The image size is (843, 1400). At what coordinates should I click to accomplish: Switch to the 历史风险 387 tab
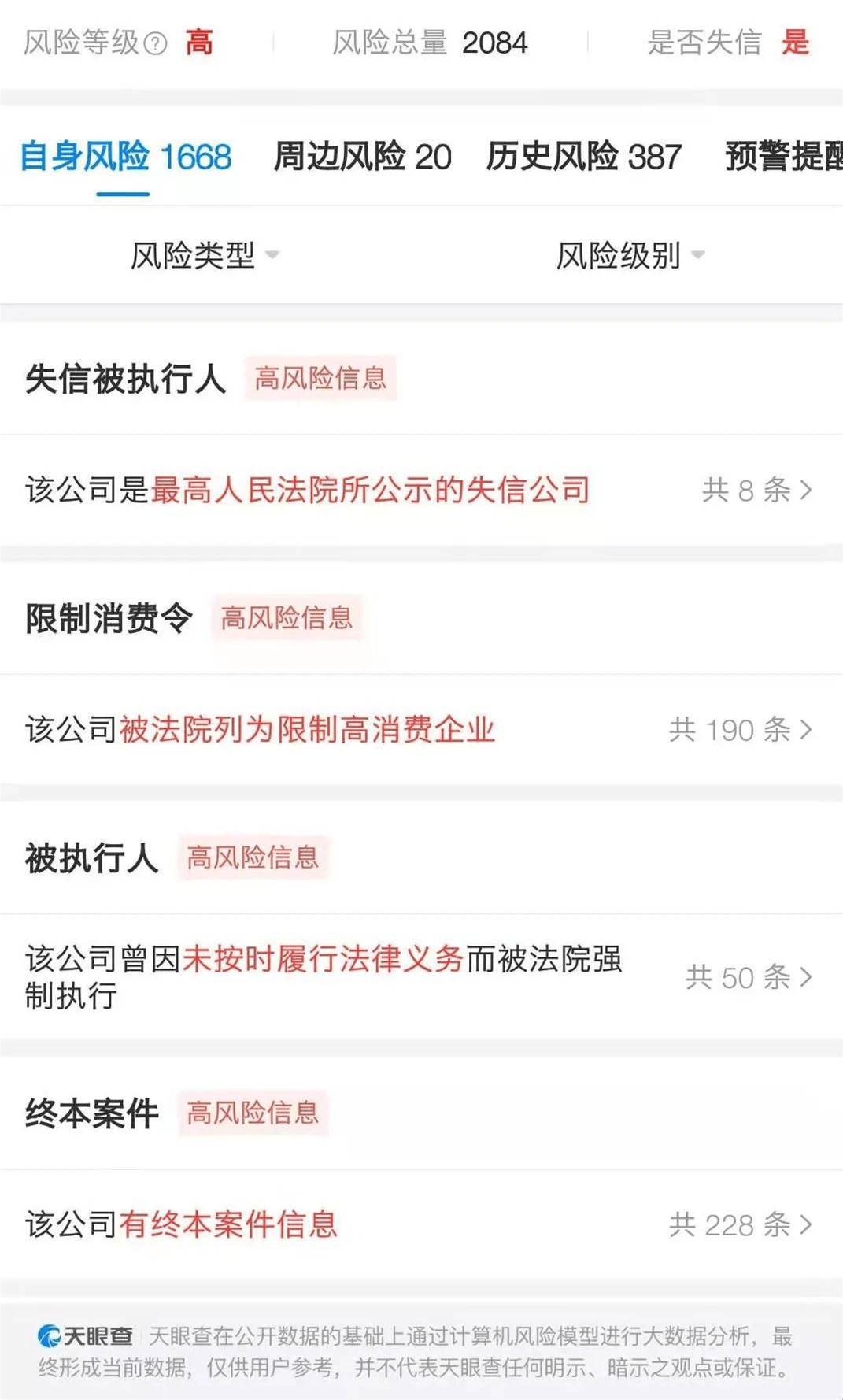click(584, 156)
